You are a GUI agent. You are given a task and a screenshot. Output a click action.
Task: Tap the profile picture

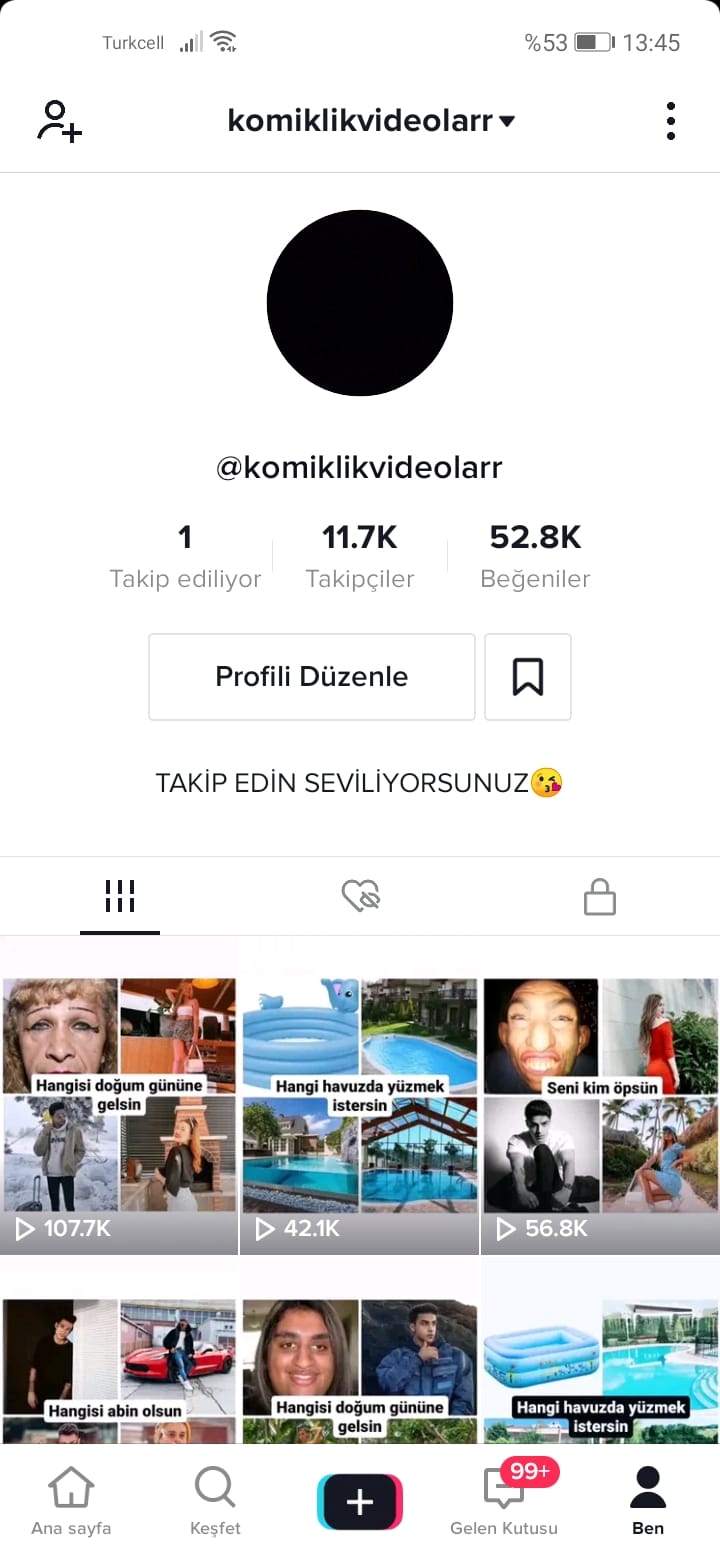coord(360,303)
